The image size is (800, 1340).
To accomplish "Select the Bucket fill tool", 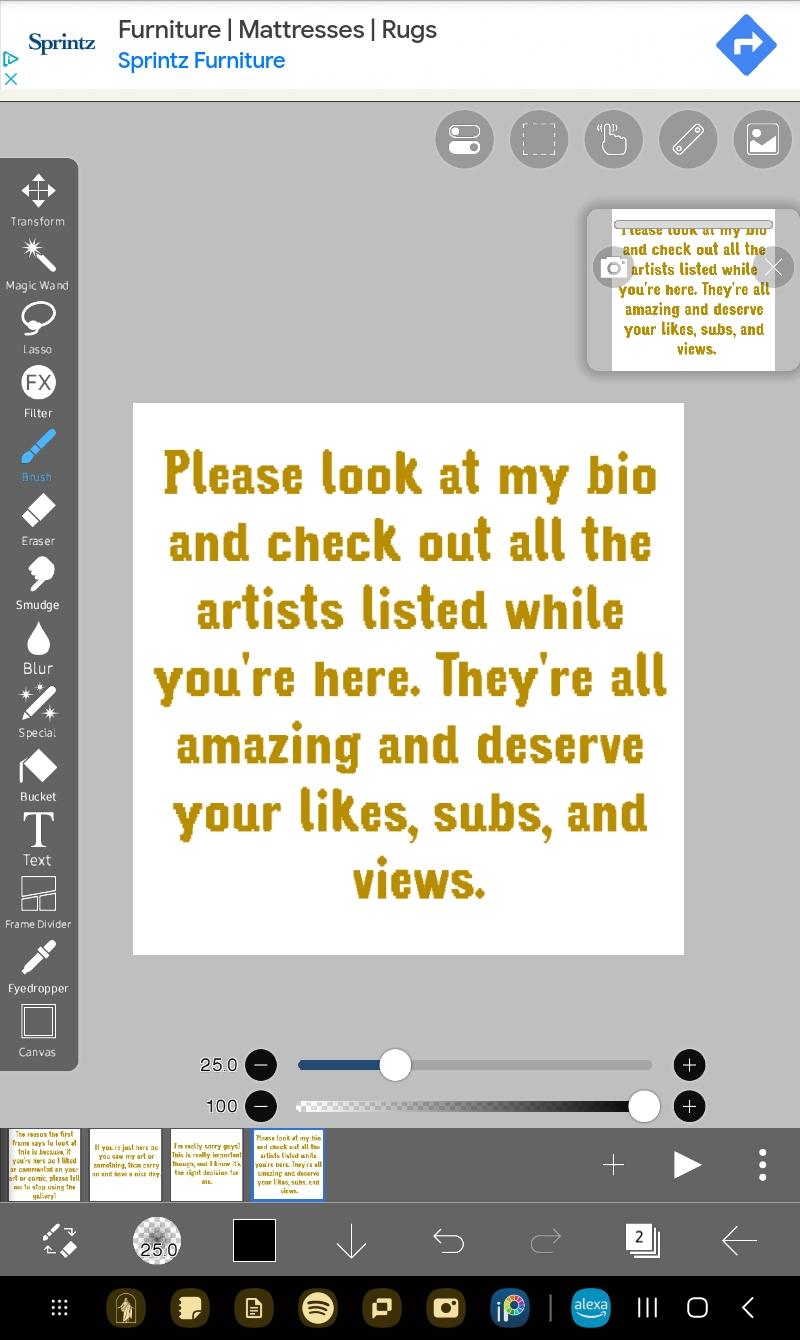I will (x=38, y=775).
